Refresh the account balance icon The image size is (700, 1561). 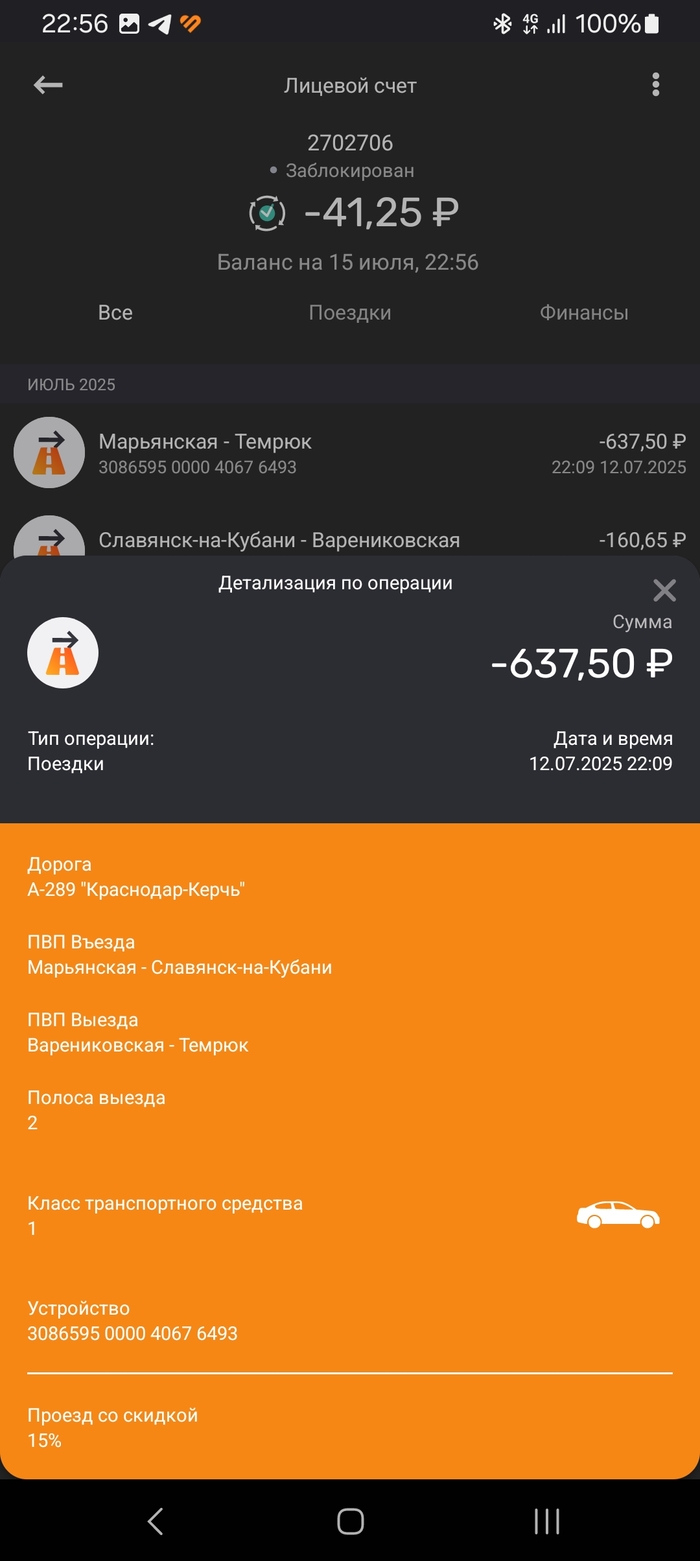tap(267, 213)
